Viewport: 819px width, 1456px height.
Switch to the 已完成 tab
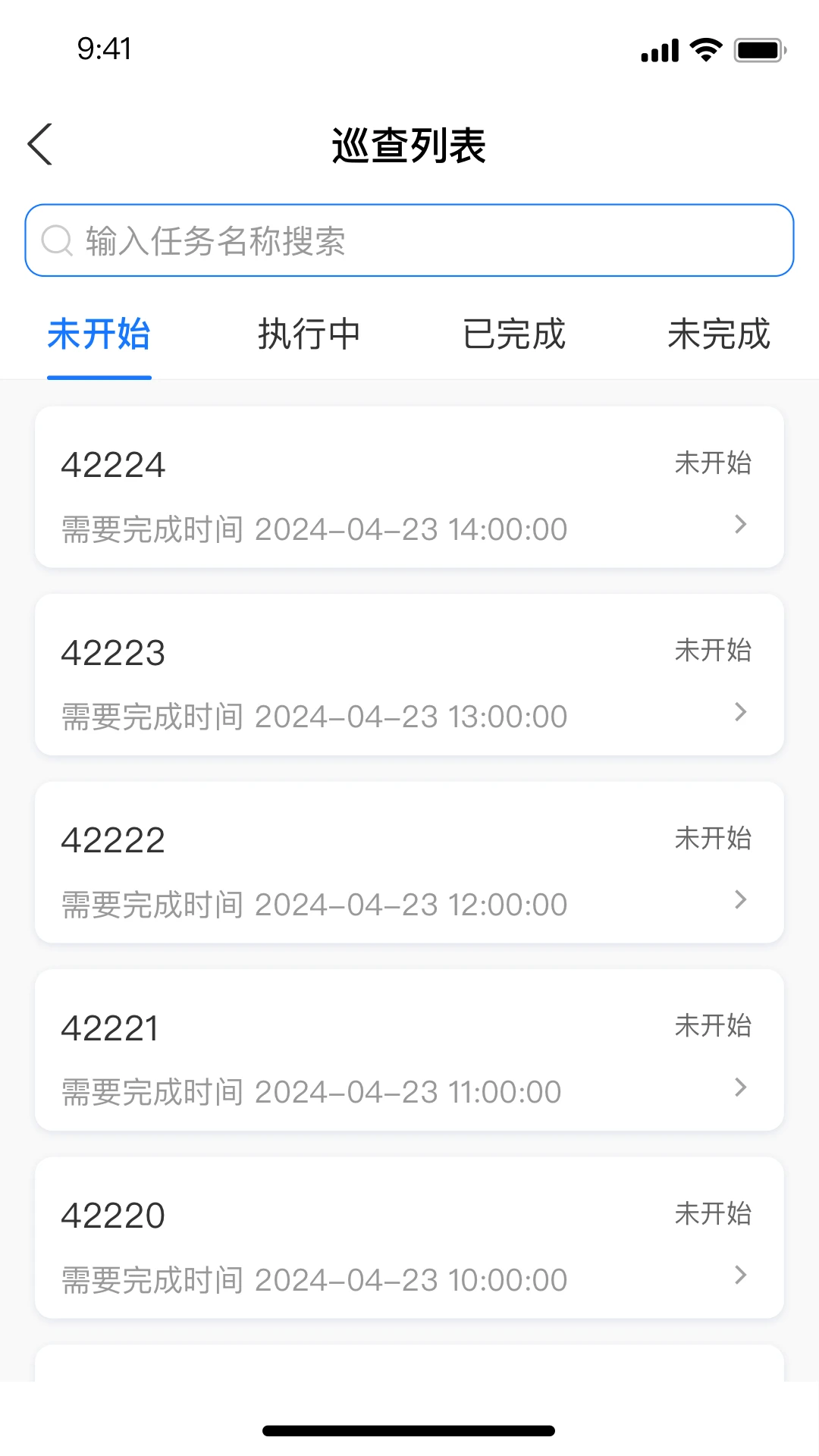point(513,334)
